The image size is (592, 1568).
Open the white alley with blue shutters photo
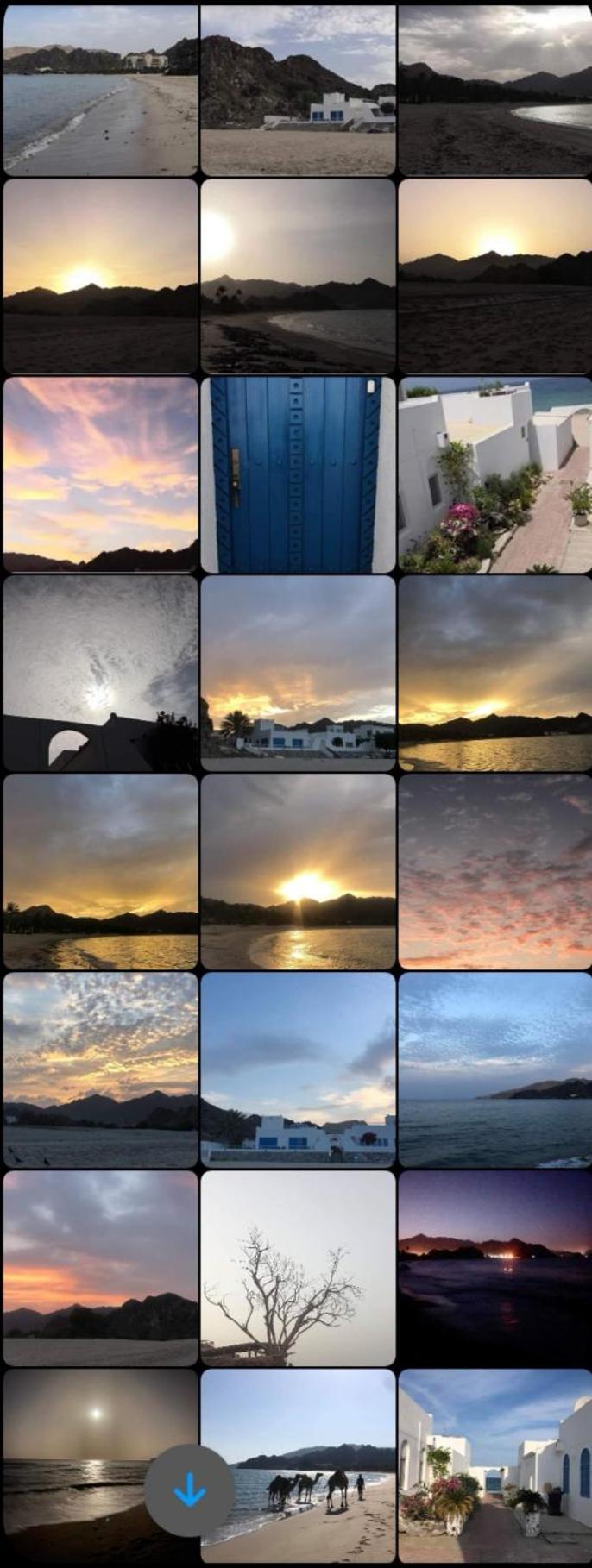click(495, 1465)
